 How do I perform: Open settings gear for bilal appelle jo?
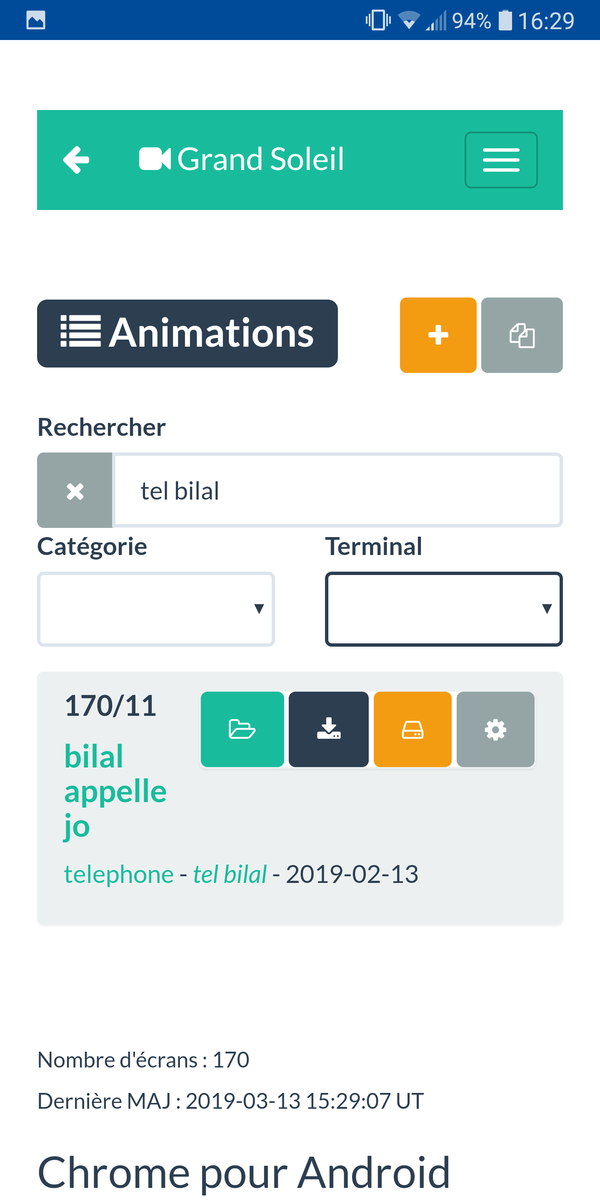point(495,730)
